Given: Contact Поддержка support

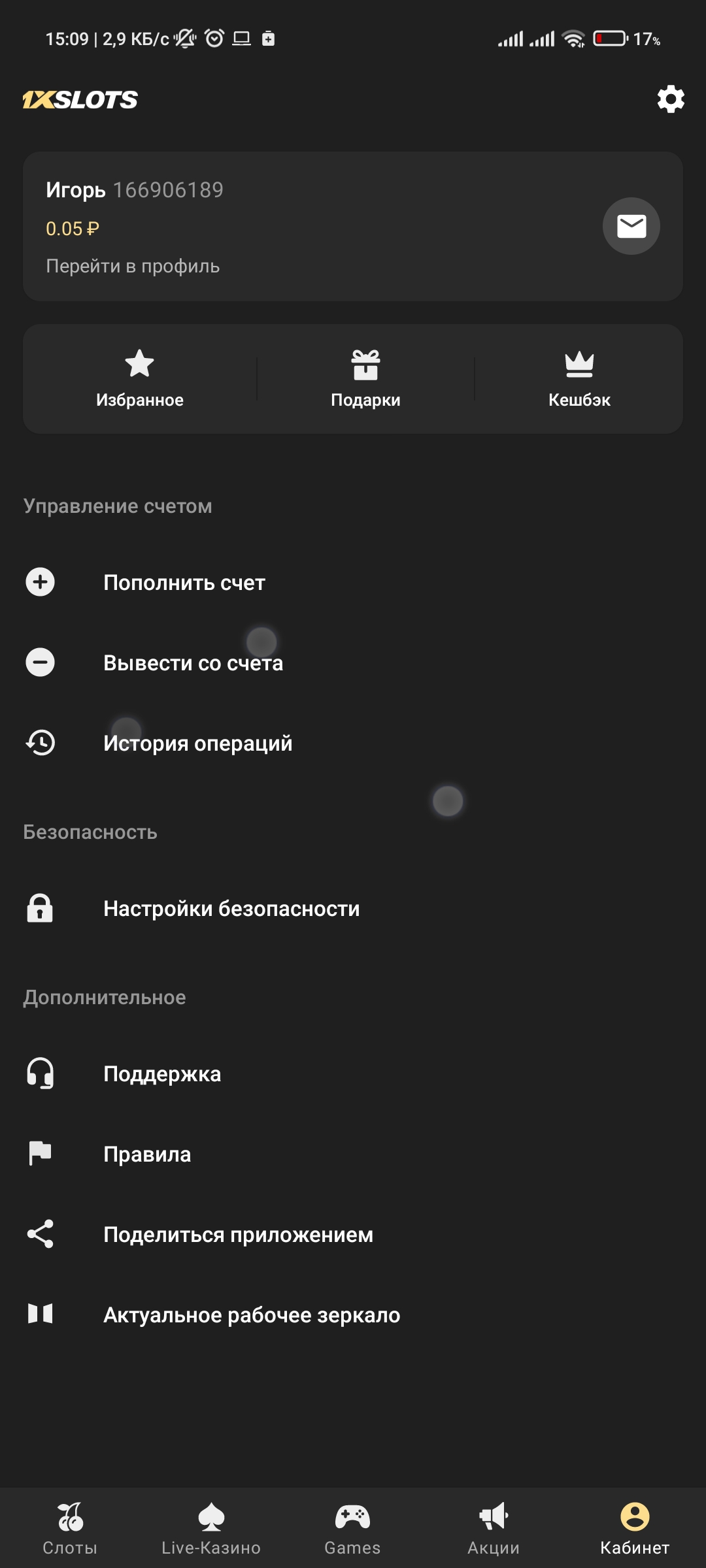Looking at the screenshot, I should point(162,1074).
